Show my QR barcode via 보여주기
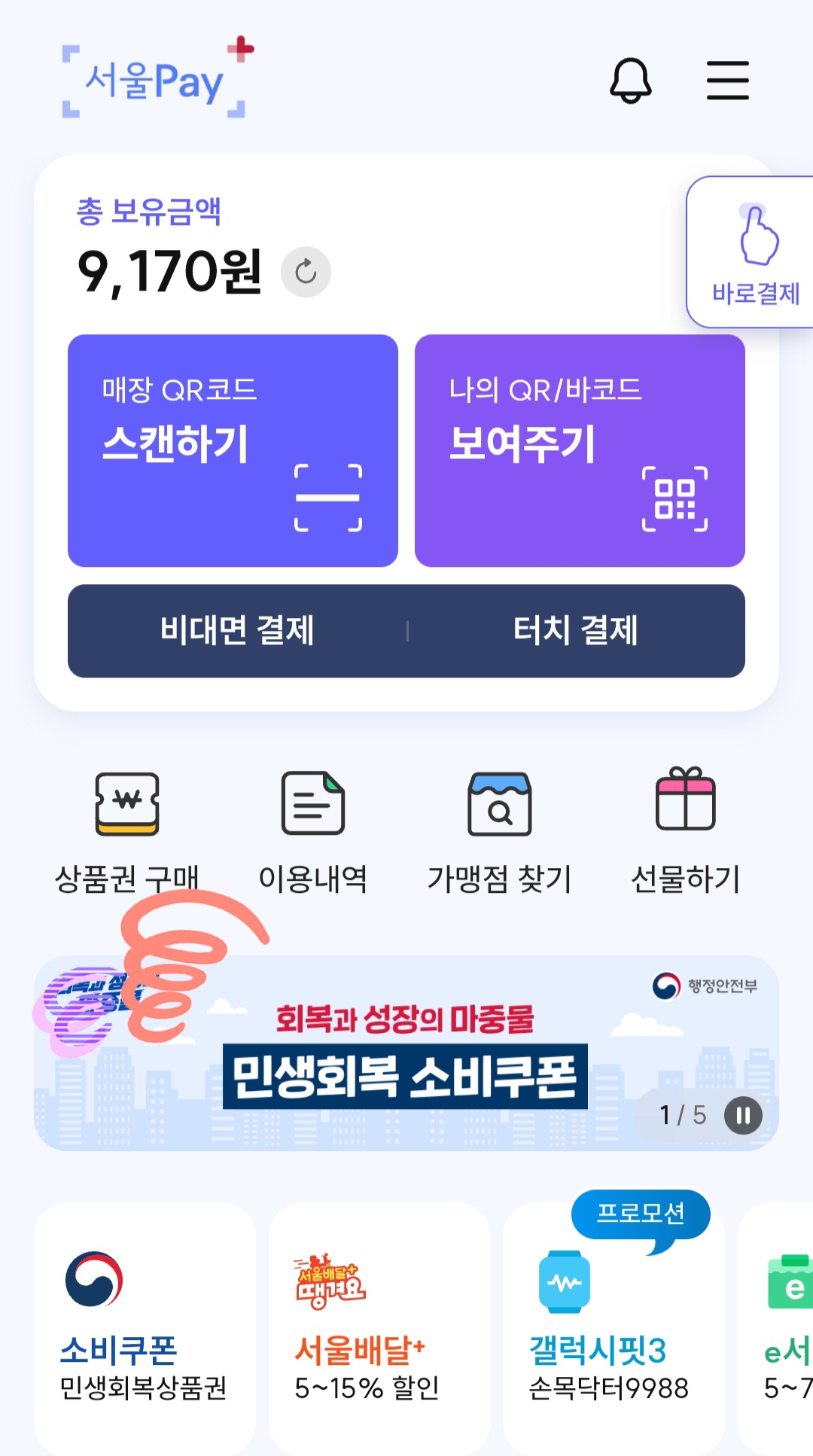This screenshot has height=1456, width=813. [580, 449]
